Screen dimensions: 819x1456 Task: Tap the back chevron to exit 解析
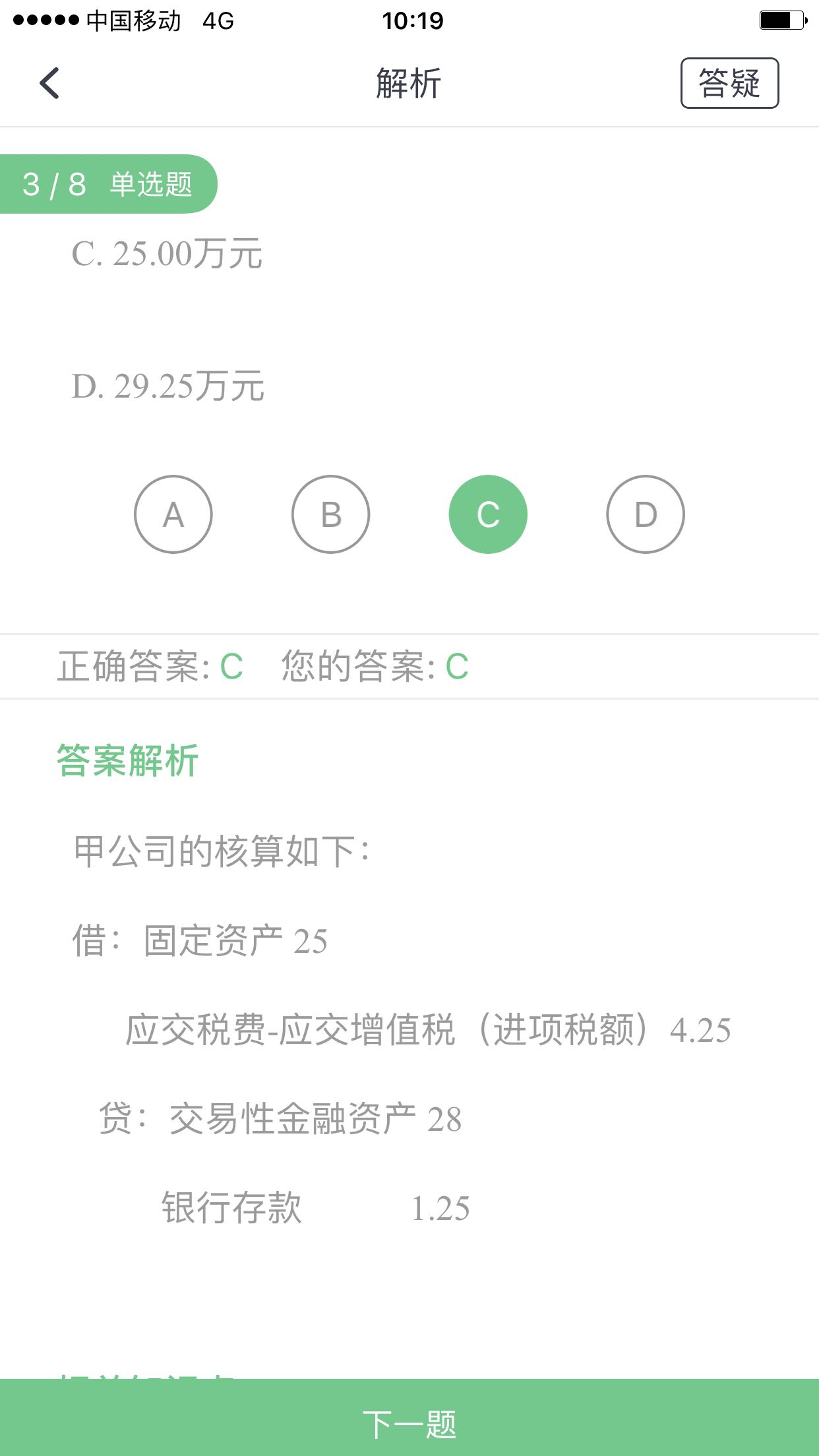click(x=49, y=84)
